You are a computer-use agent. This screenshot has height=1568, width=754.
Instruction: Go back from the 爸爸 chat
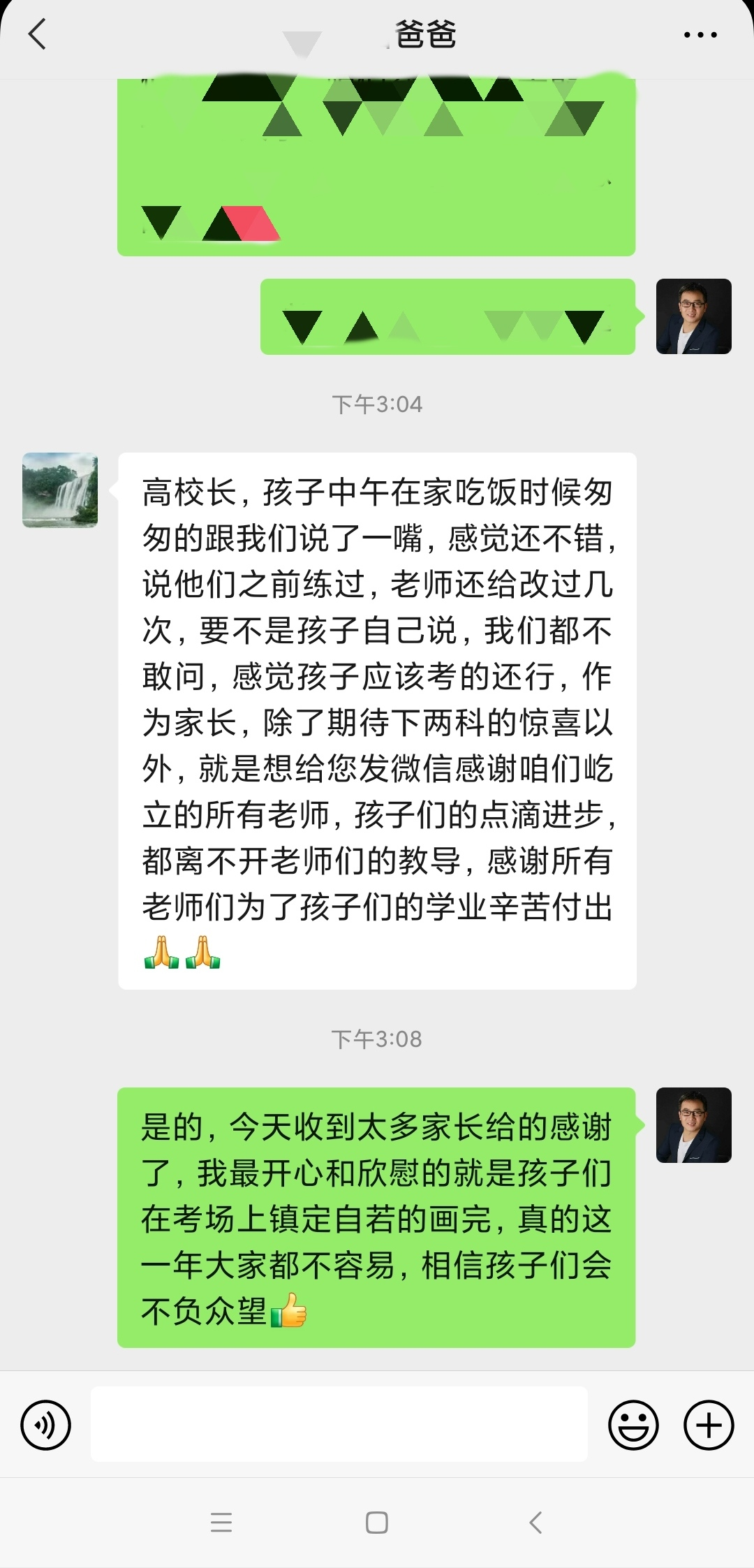(x=37, y=34)
